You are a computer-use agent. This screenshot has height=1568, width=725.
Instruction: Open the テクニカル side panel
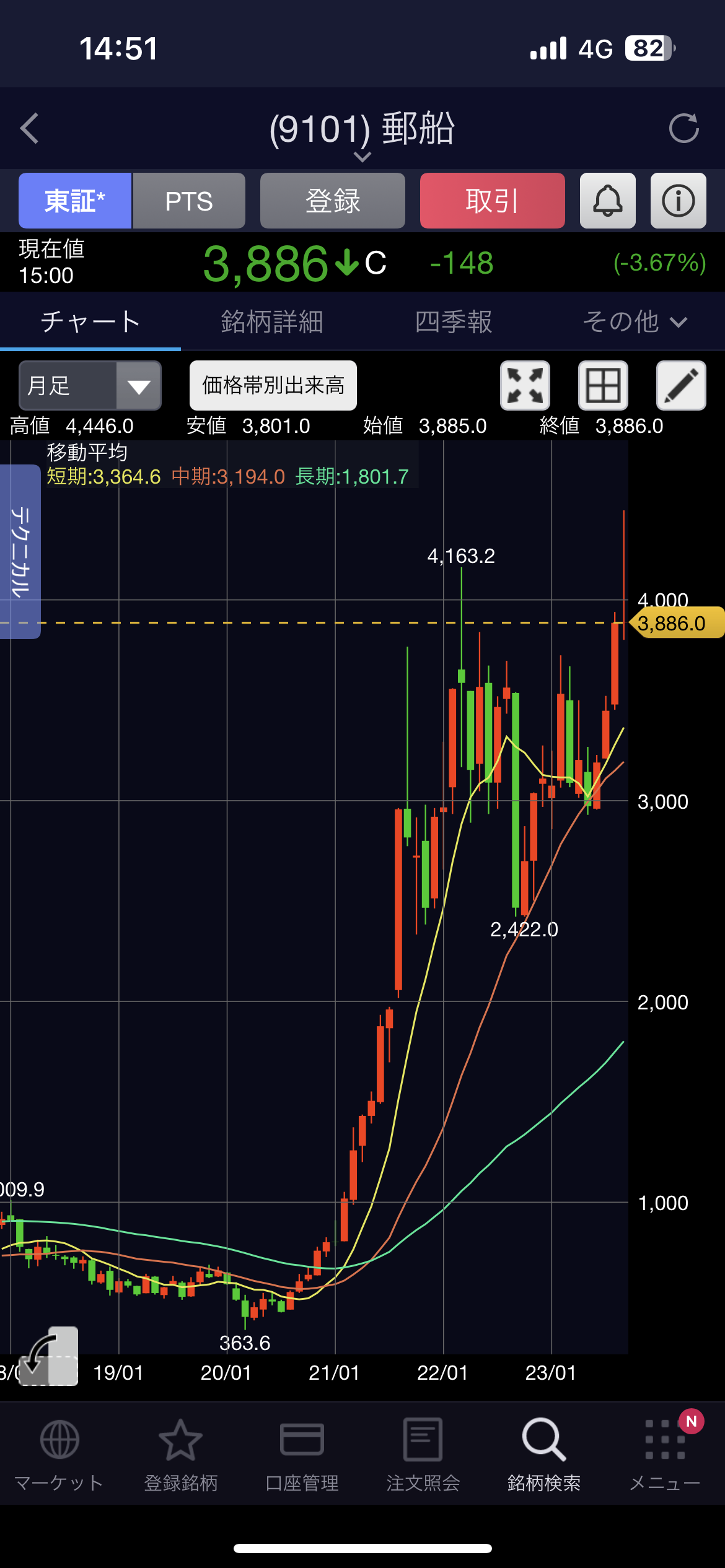click(x=20, y=551)
